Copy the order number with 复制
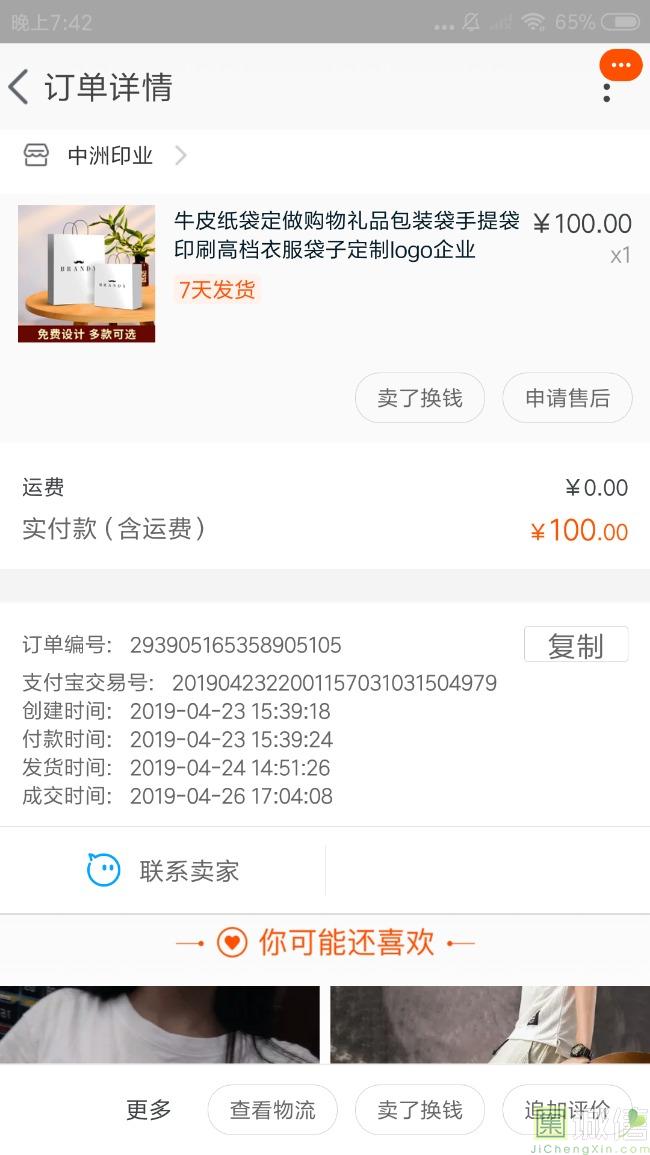The image size is (650, 1155). 576,645
